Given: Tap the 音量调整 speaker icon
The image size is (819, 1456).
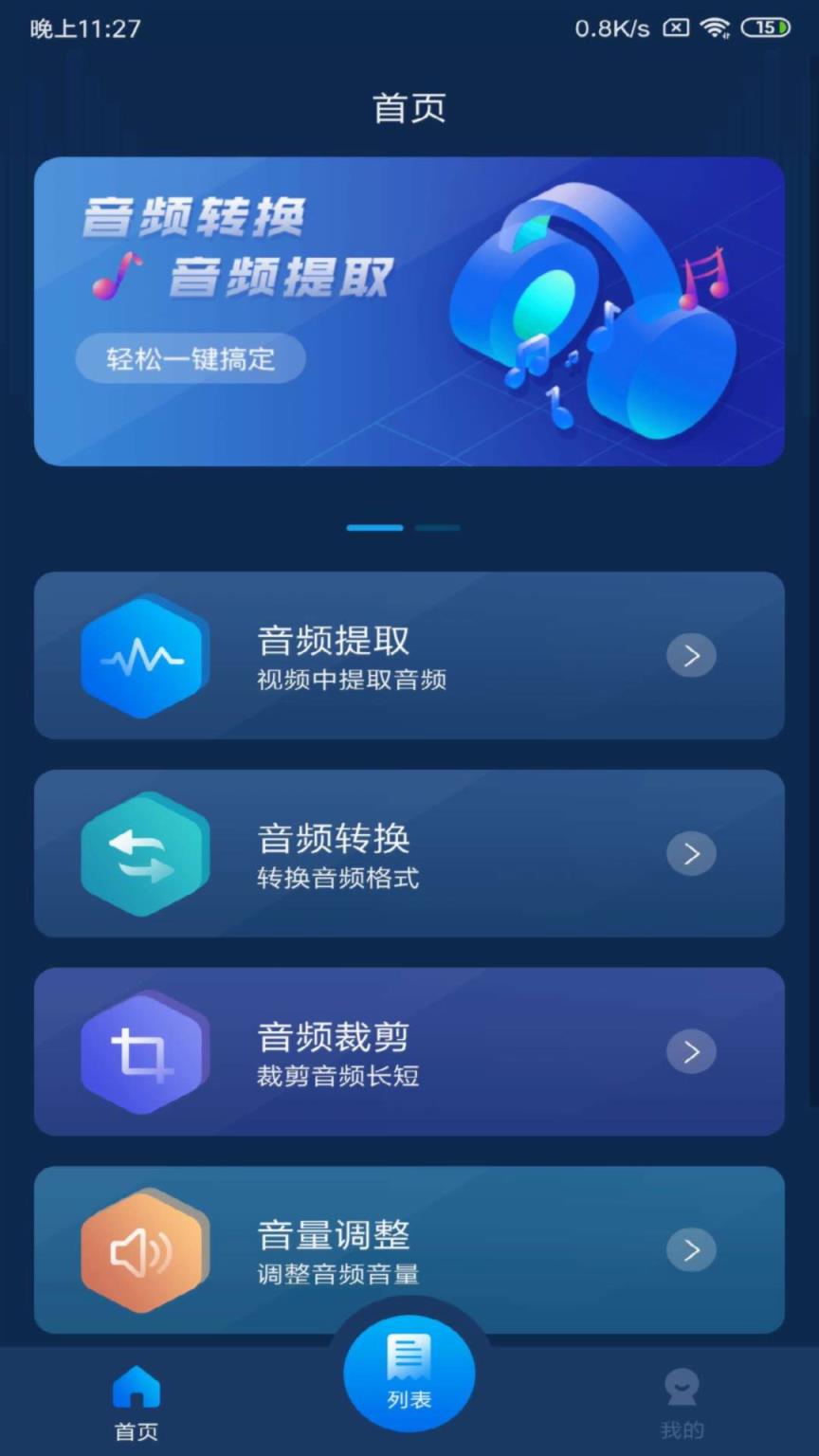Looking at the screenshot, I should click(144, 1248).
